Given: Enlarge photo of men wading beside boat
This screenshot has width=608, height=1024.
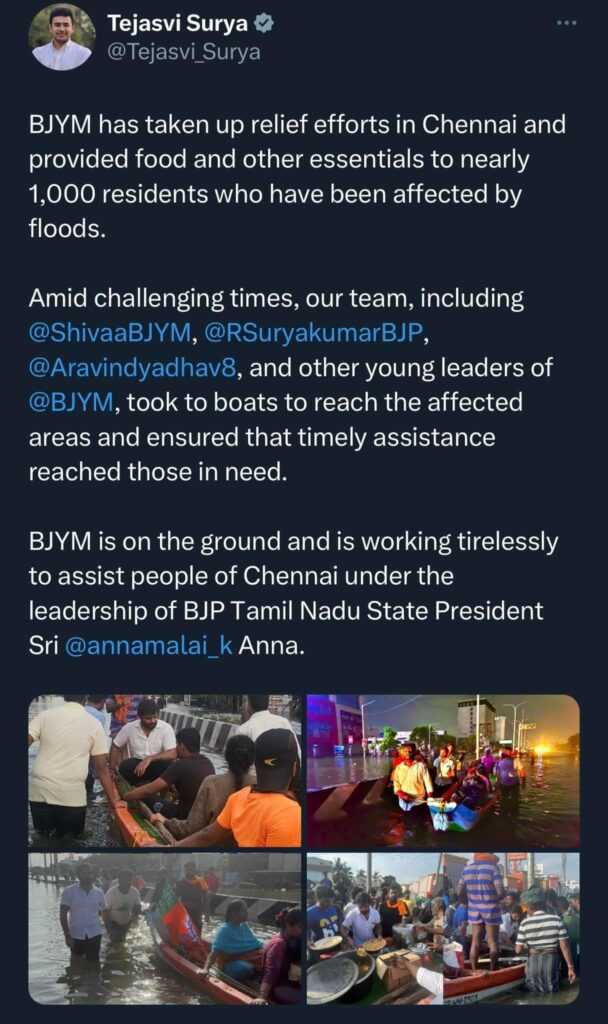Looking at the screenshot, I should coord(164,927).
